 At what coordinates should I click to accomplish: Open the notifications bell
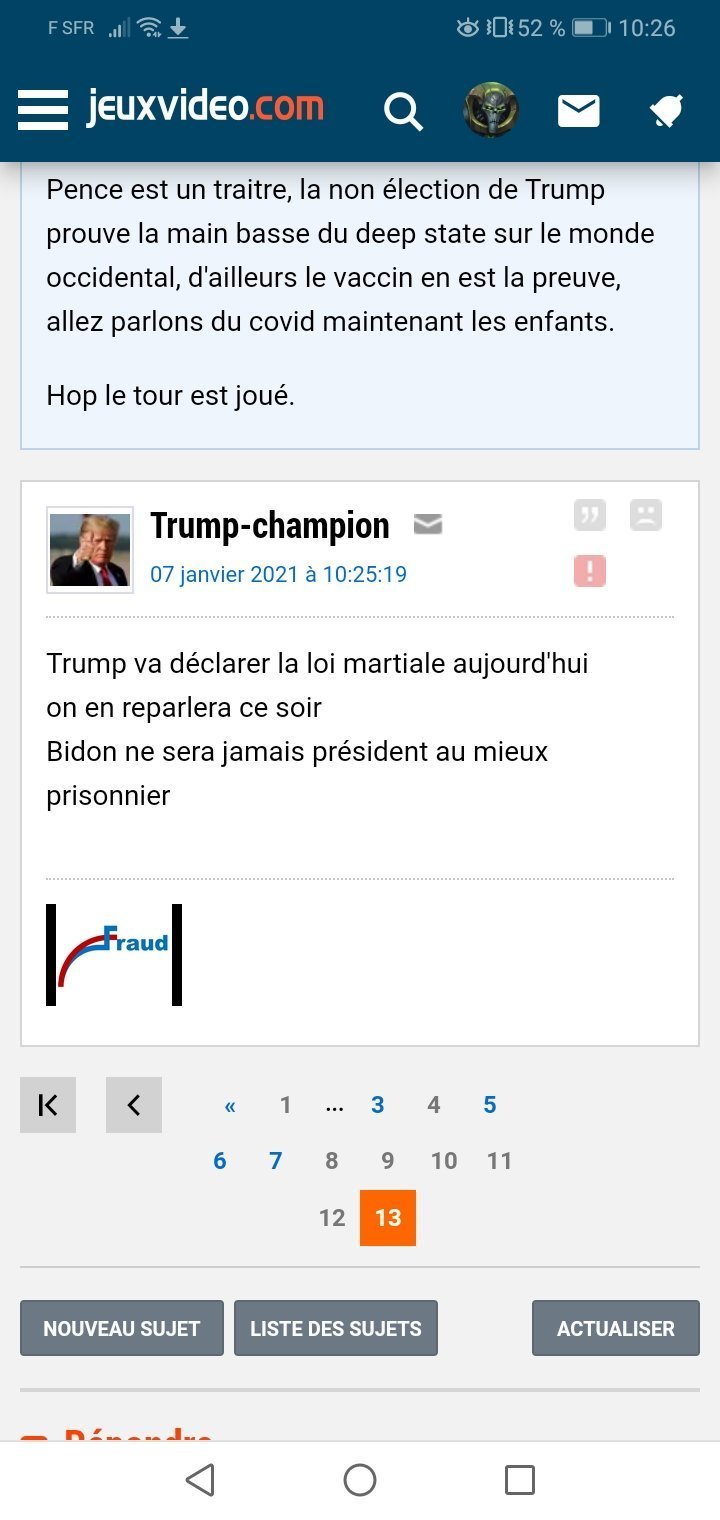click(666, 111)
